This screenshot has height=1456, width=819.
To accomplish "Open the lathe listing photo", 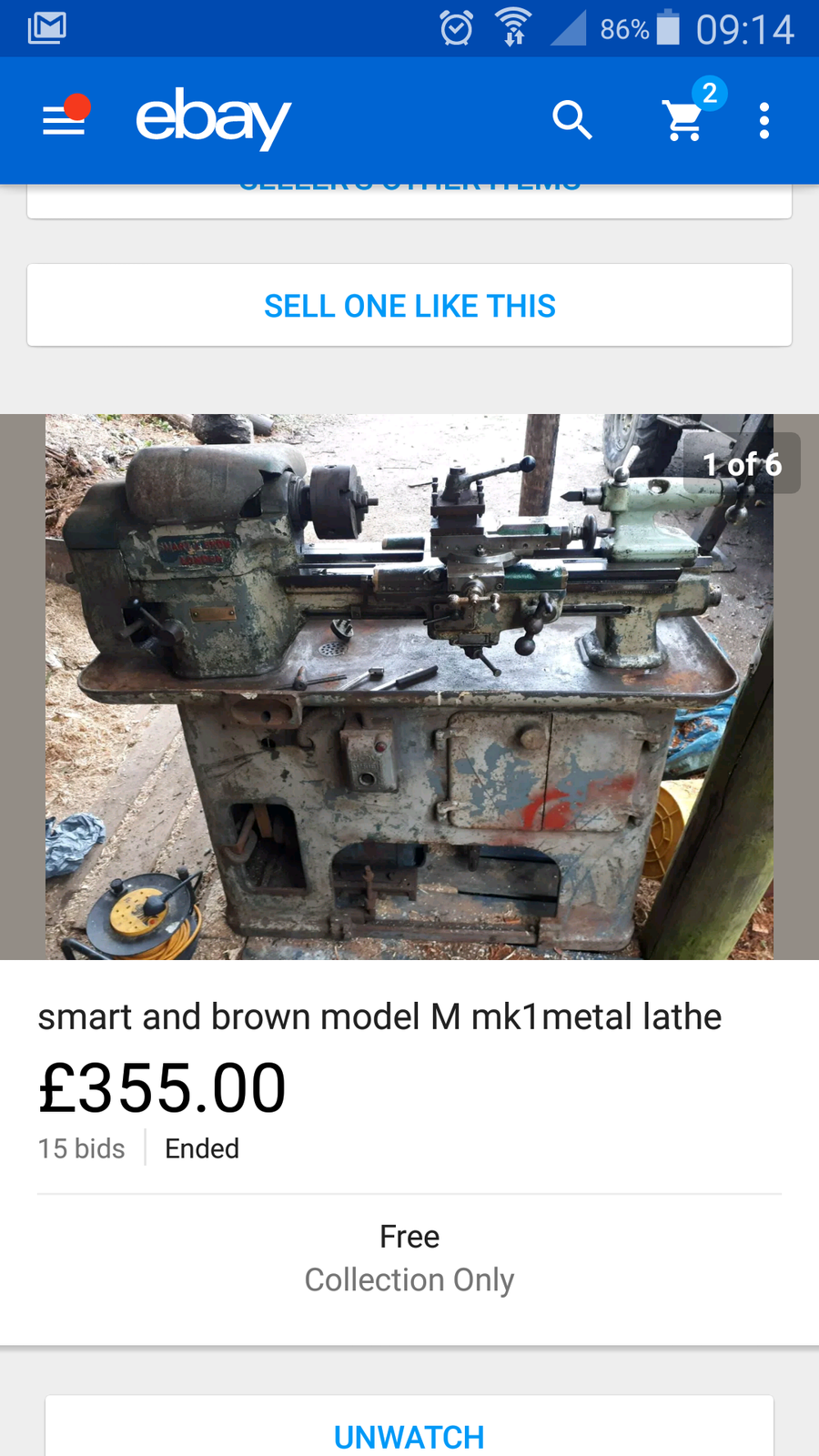I will 409,687.
